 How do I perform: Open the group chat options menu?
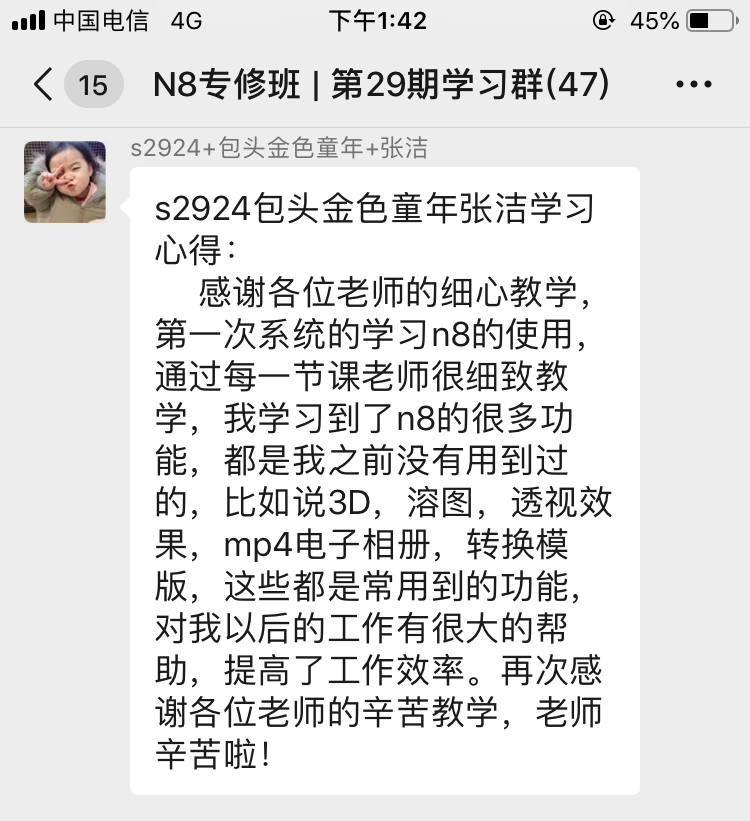pos(694,85)
